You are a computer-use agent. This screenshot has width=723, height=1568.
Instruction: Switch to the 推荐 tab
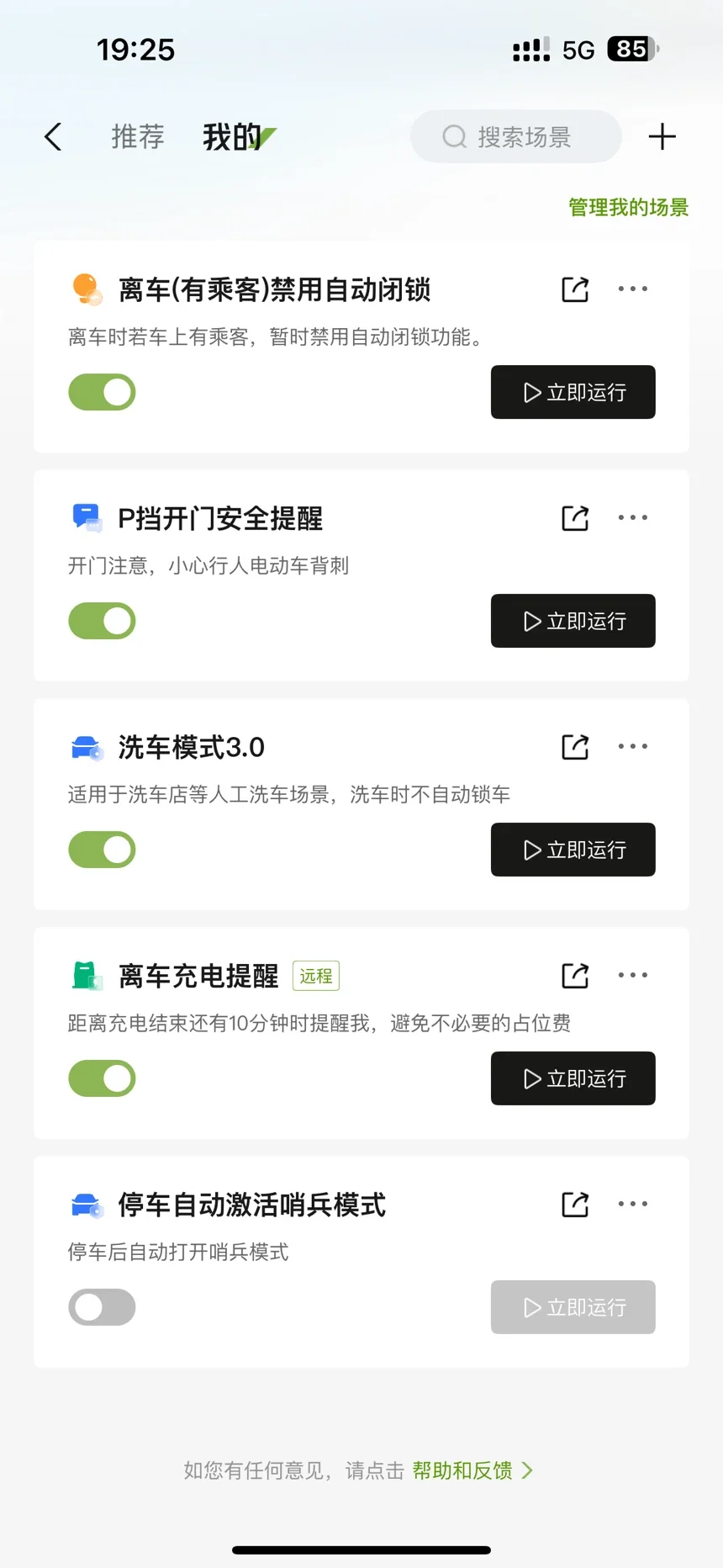point(138,136)
